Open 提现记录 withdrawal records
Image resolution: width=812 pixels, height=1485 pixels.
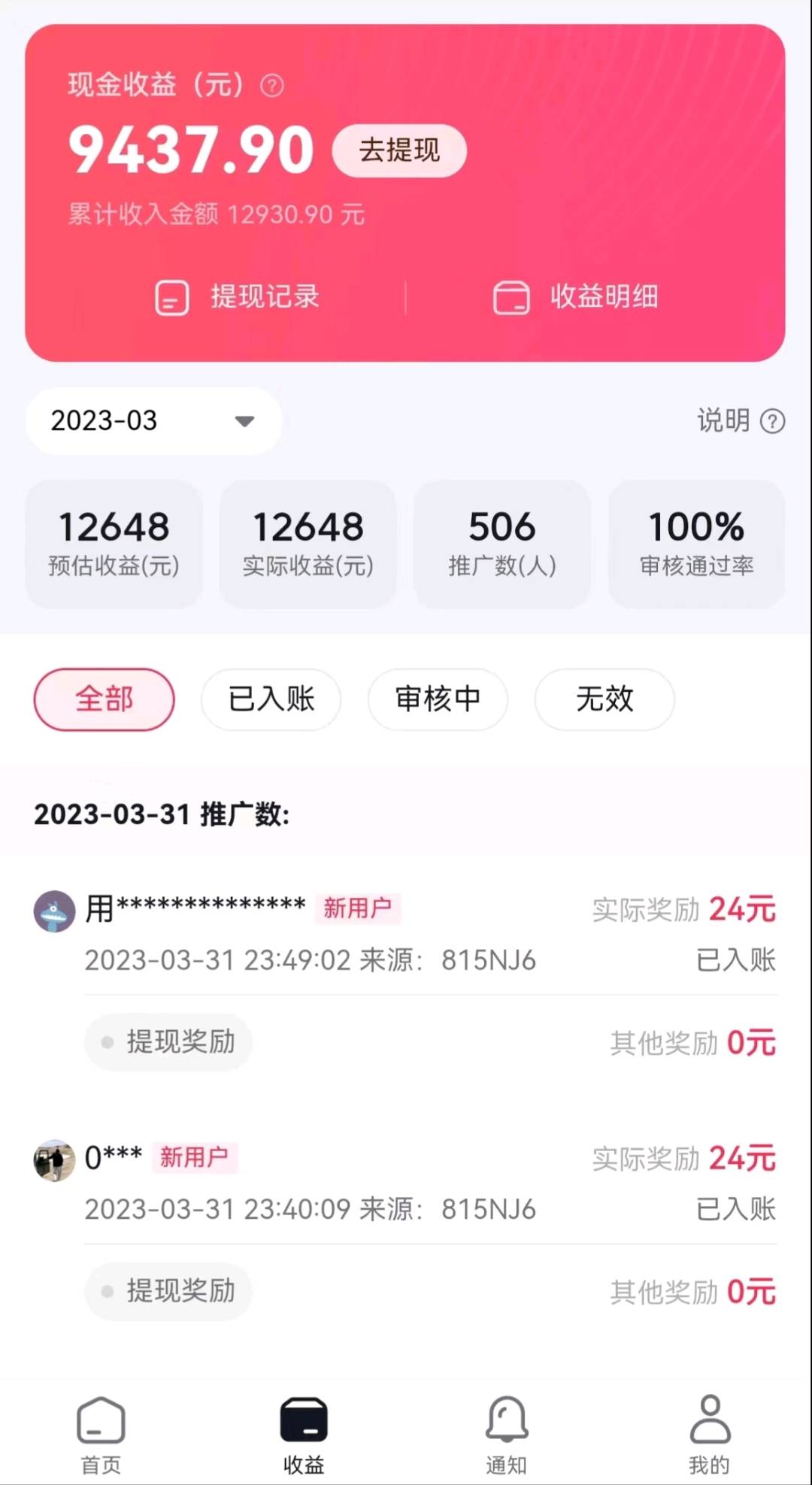238,297
